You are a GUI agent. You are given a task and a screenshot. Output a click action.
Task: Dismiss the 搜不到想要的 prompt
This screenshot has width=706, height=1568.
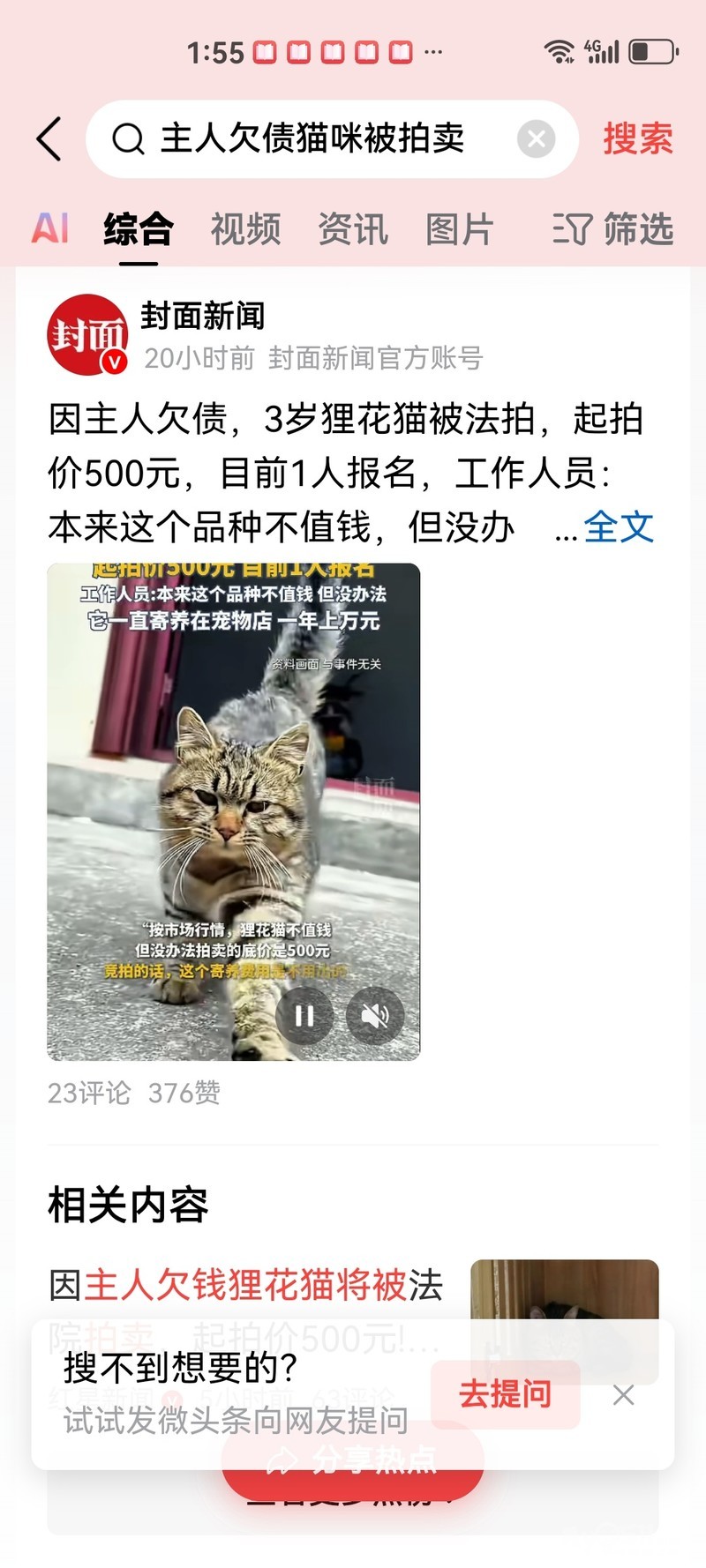pos(623,1394)
